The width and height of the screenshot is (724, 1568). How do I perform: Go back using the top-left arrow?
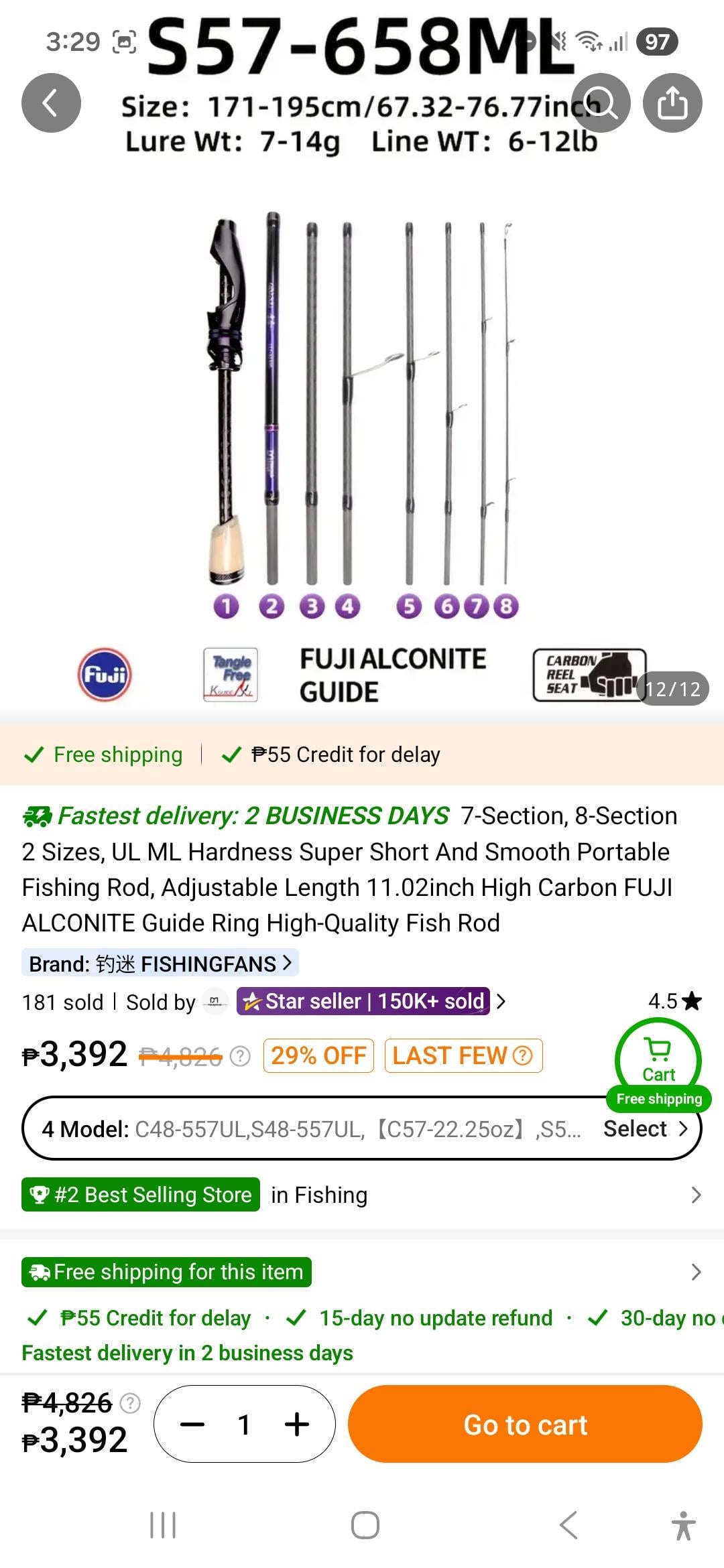click(51, 103)
